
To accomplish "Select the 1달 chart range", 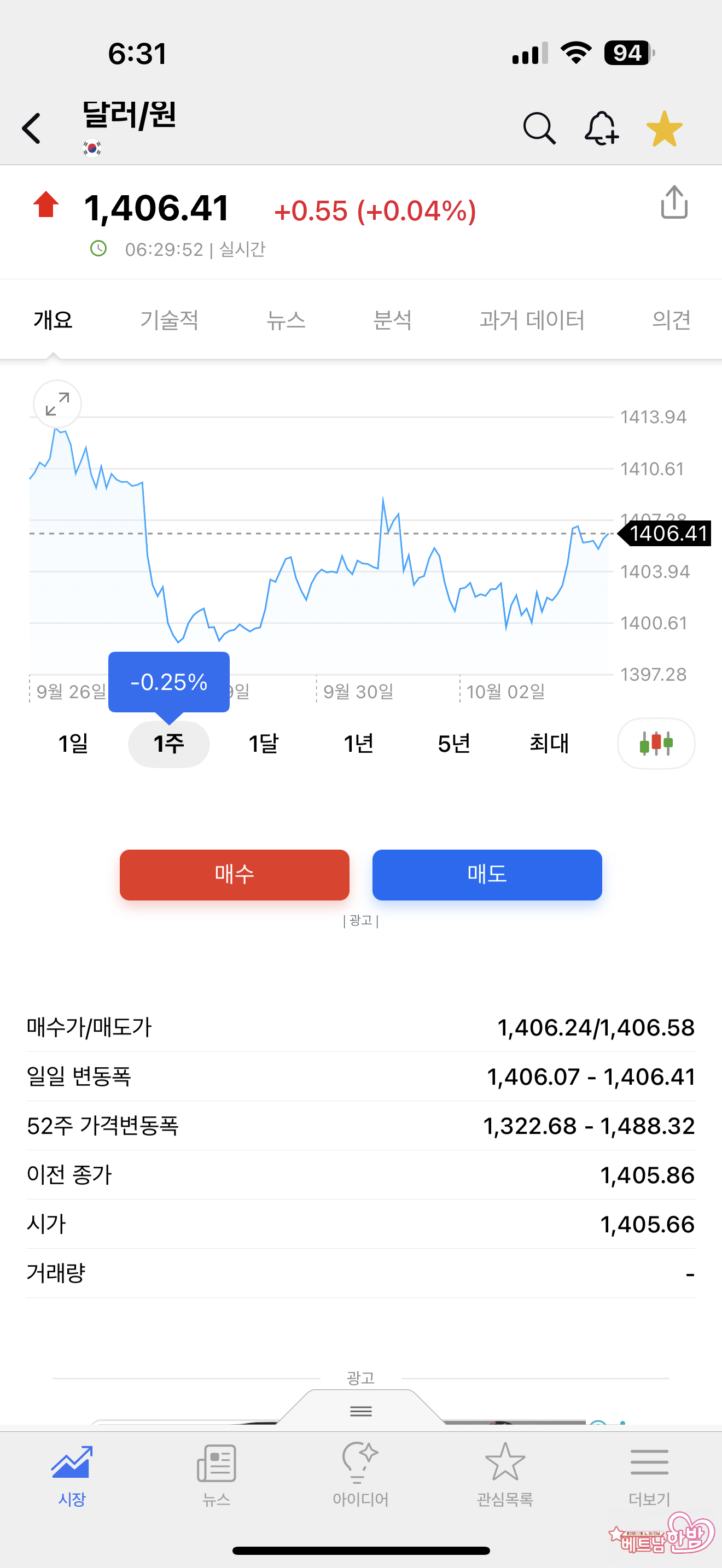I will point(264,743).
